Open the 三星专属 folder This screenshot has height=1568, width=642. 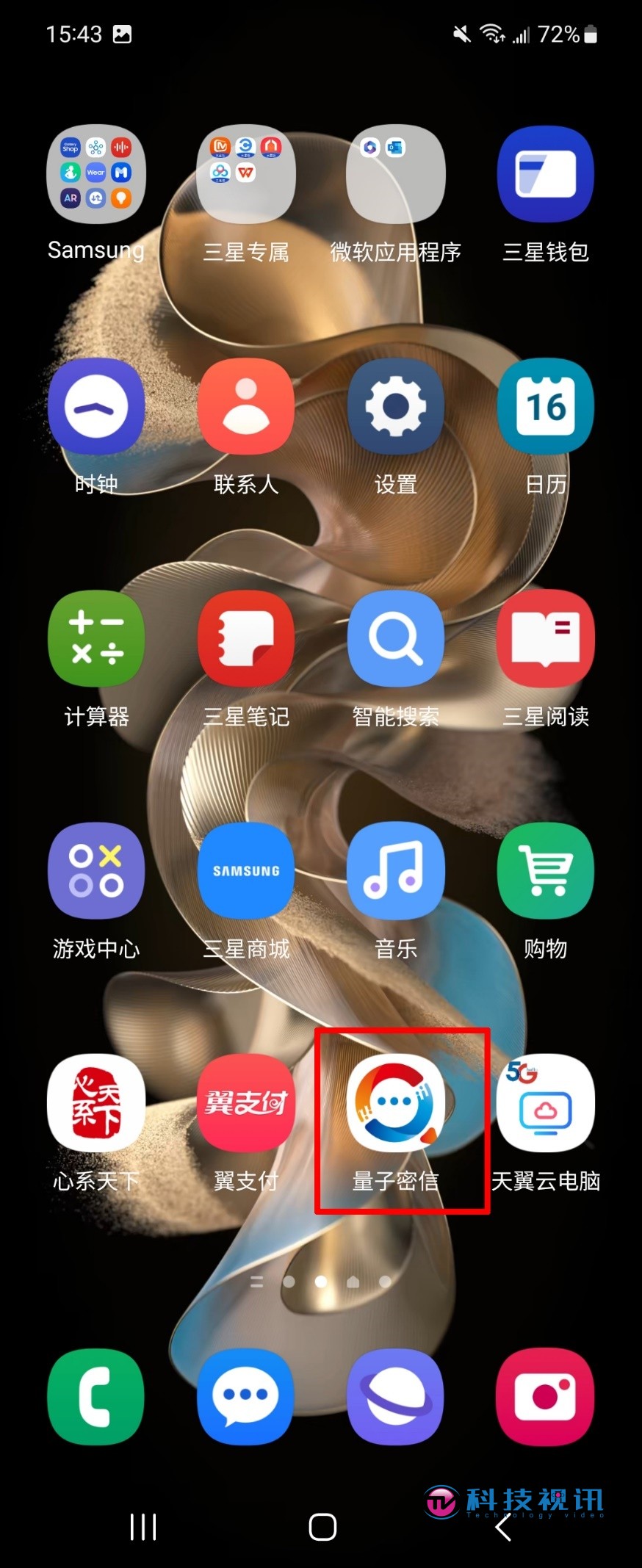click(x=246, y=174)
